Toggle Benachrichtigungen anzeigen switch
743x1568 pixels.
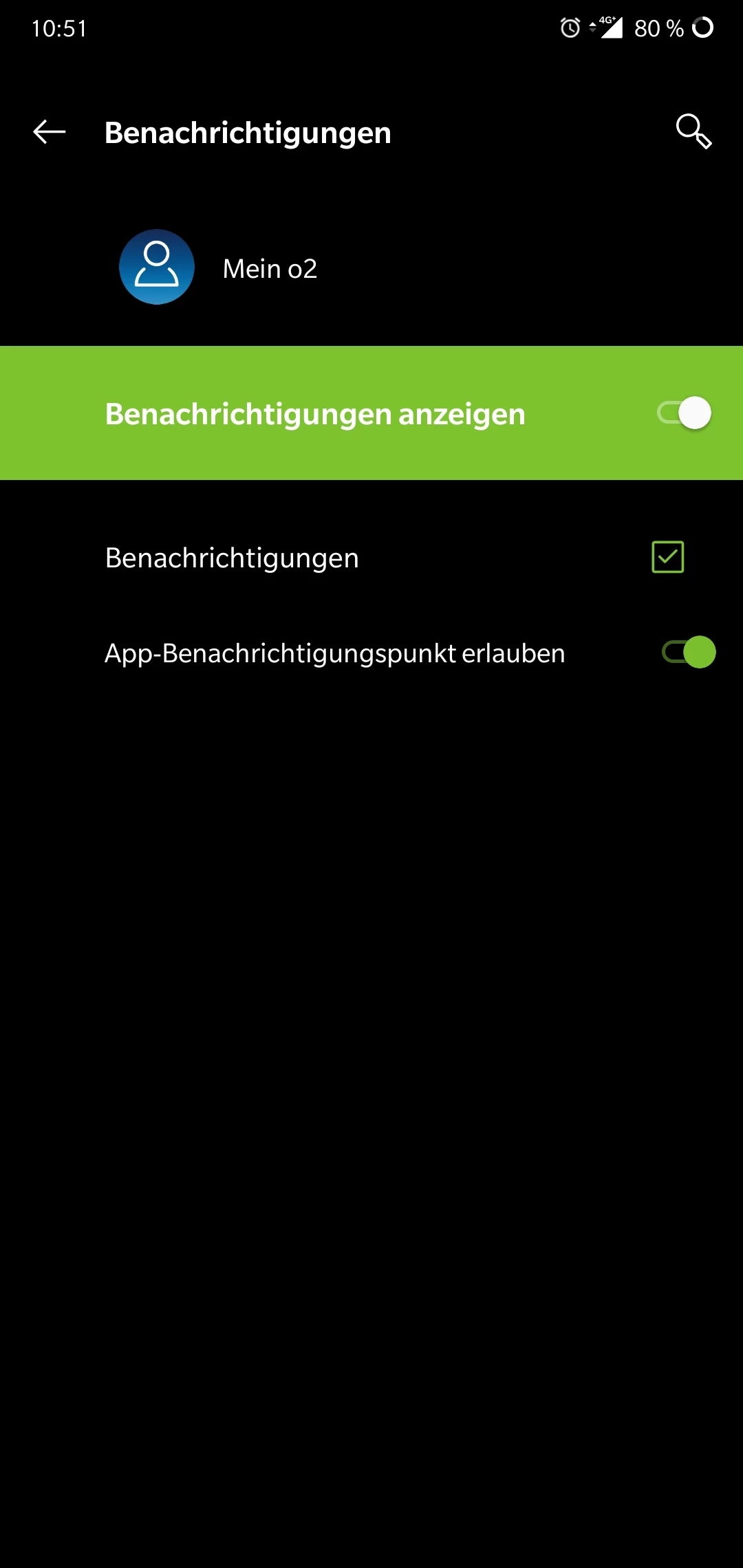[x=685, y=413]
